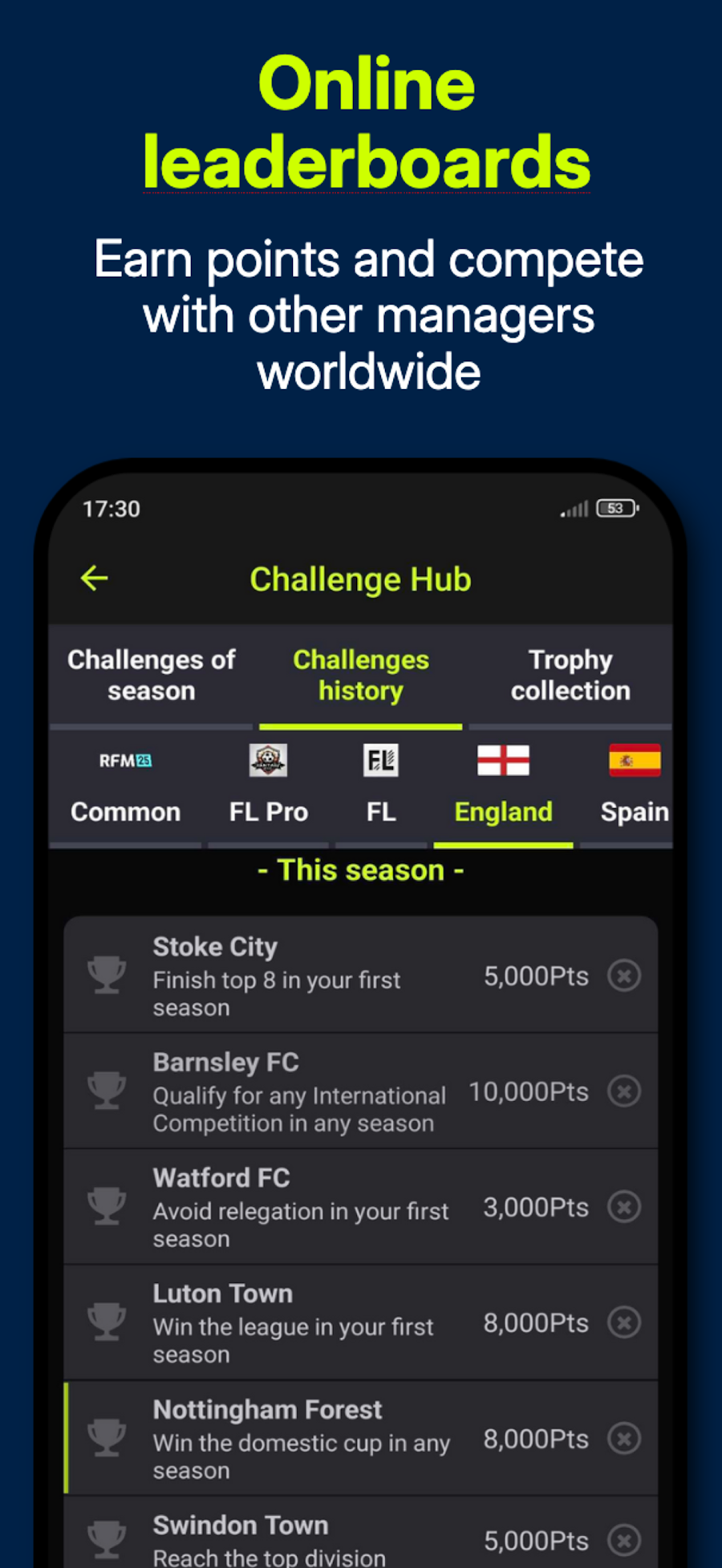Click the battery indicator showing 53
Screen dimensions: 722x1568
pos(615,508)
